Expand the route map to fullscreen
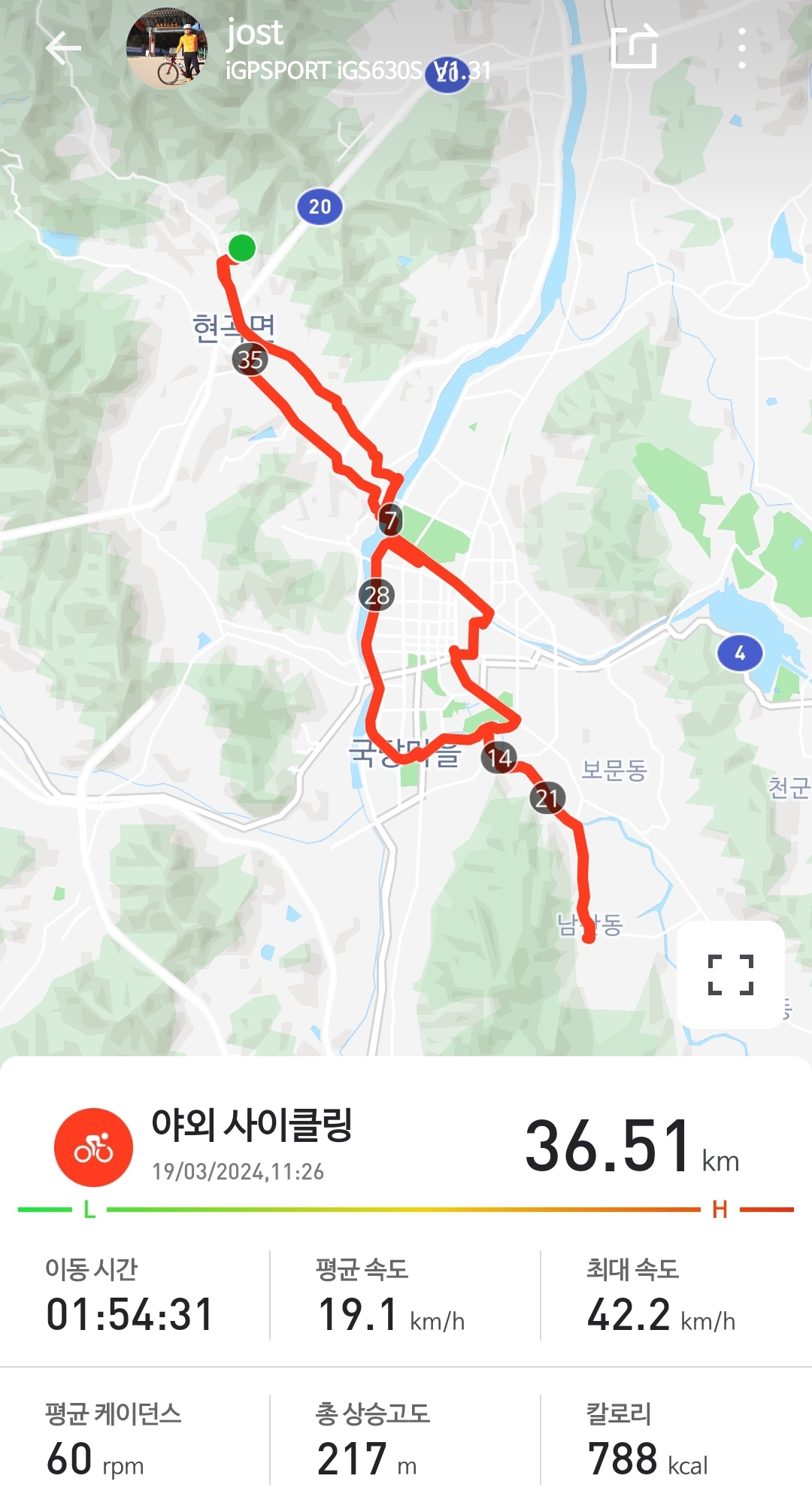 tap(731, 975)
